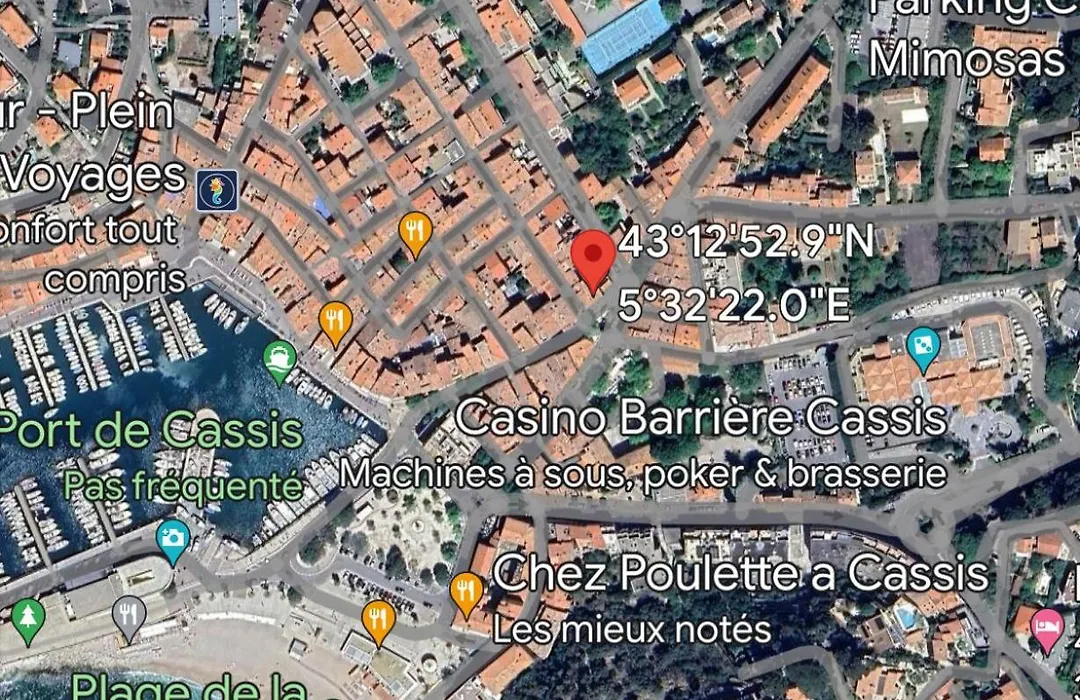Viewport: 1080px width, 700px height.
Task: Open the blue seahorse marker
Action: [217, 190]
